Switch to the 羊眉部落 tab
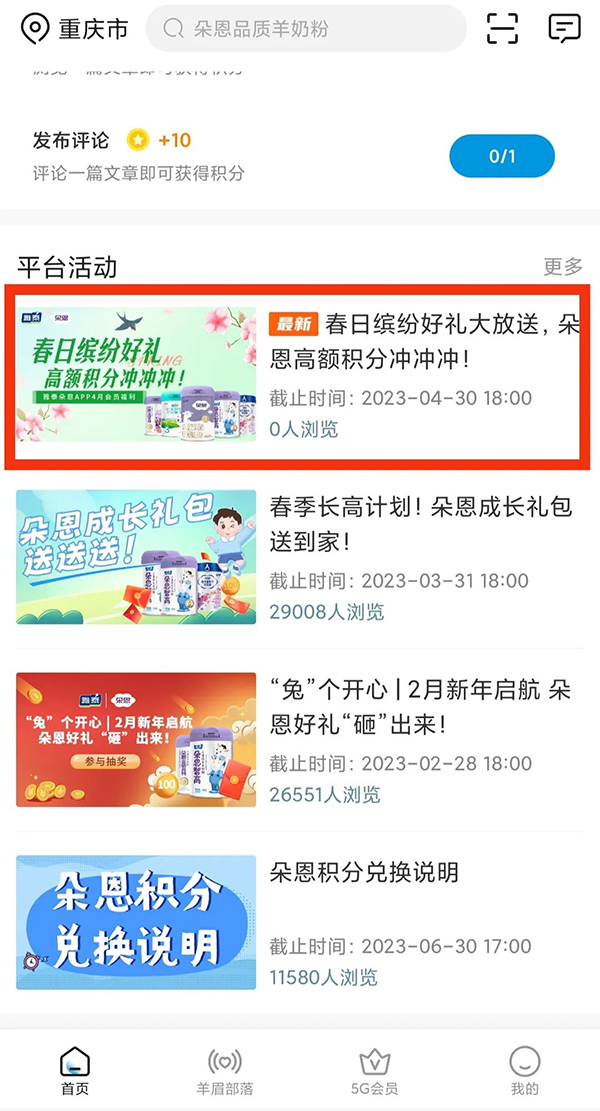Viewport: 600px width, 1111px height. tap(225, 1071)
